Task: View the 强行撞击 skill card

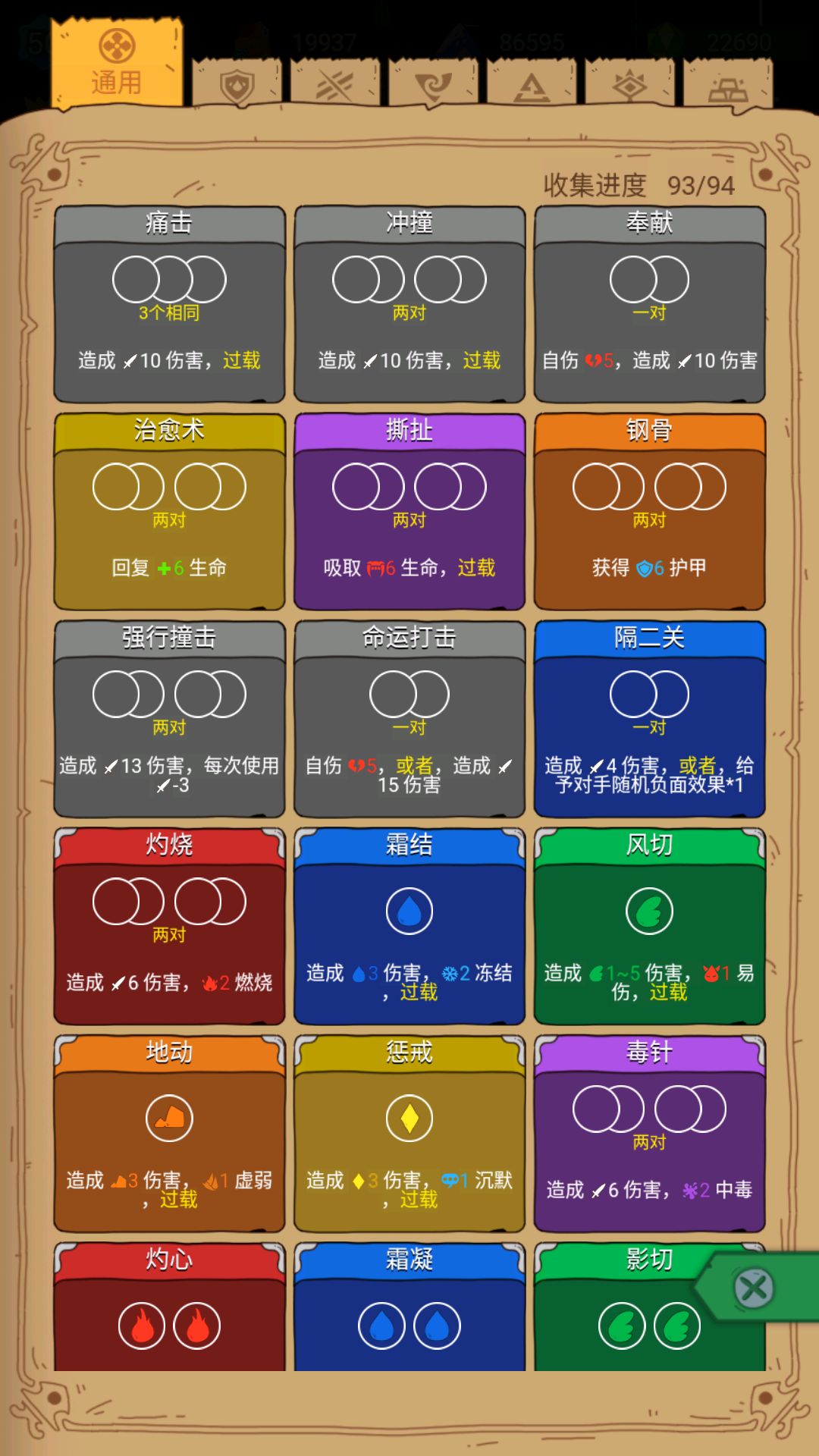Action: (x=169, y=719)
